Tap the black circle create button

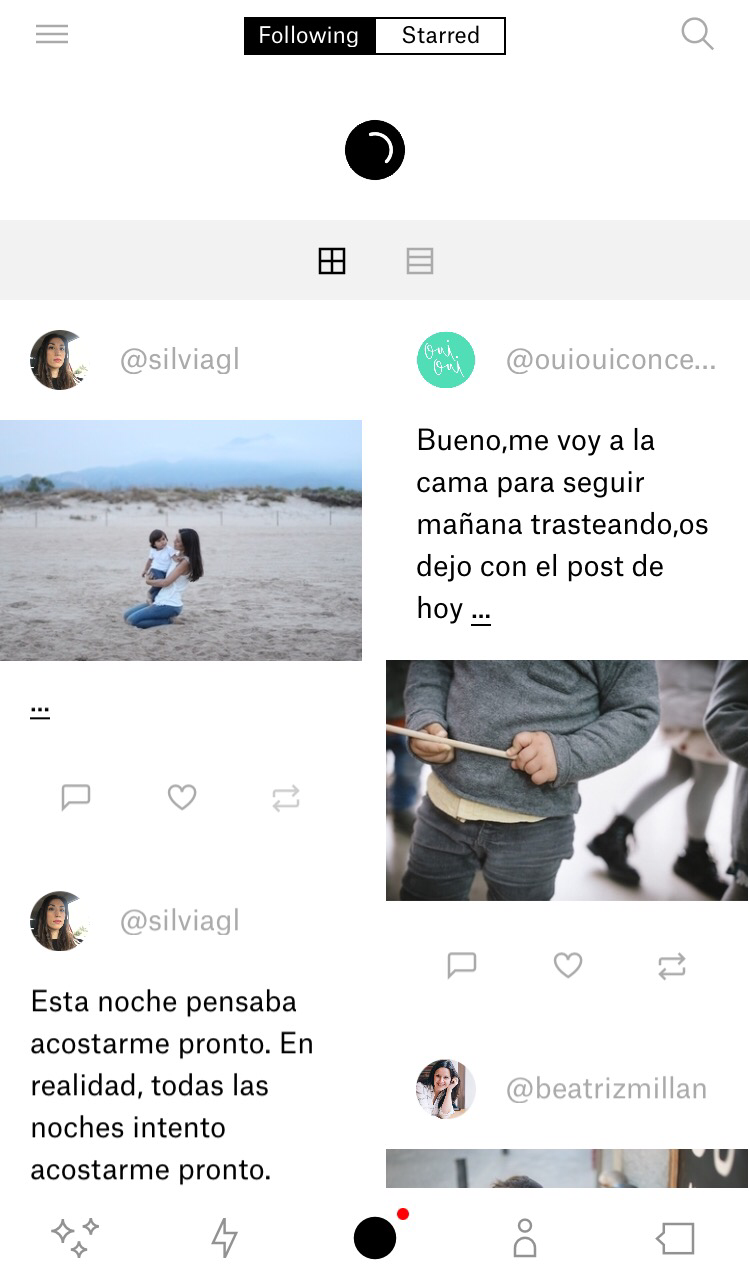pos(375,1238)
